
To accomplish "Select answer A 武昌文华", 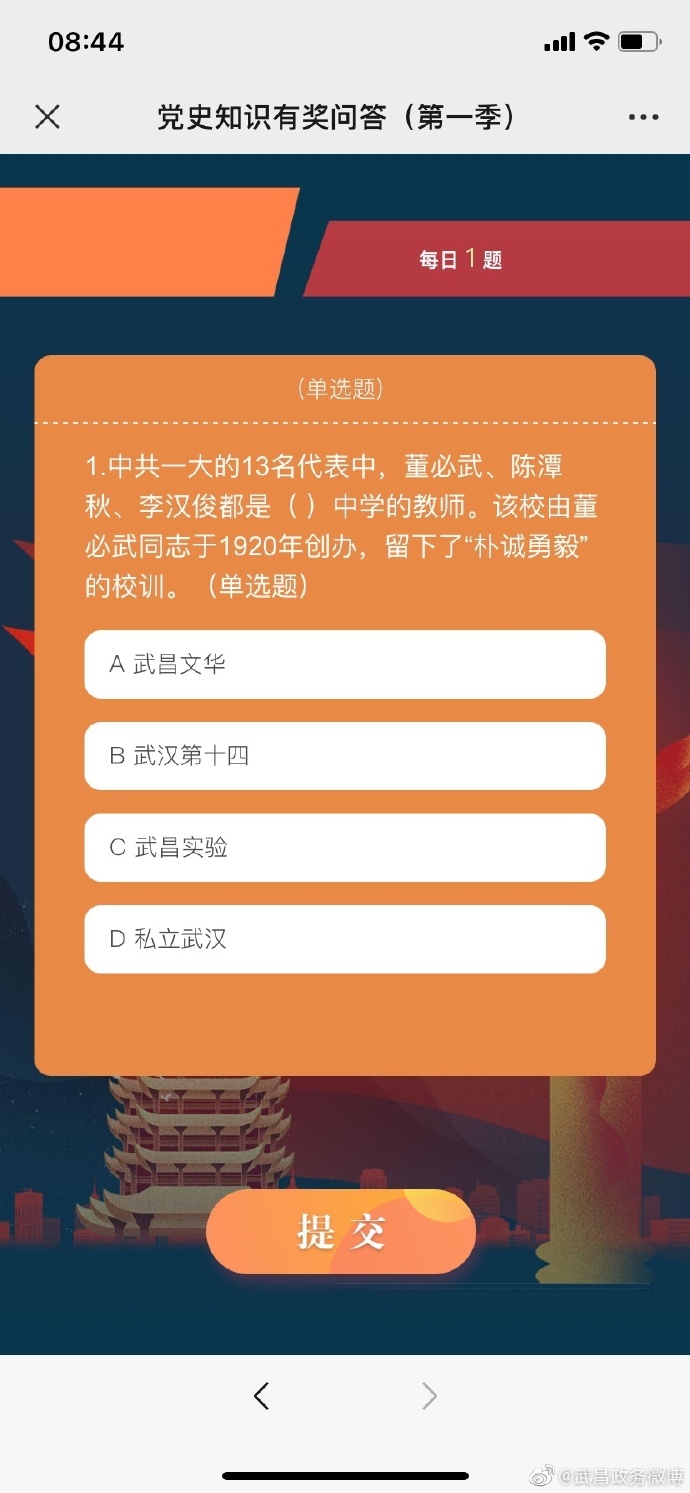I will click(x=345, y=664).
